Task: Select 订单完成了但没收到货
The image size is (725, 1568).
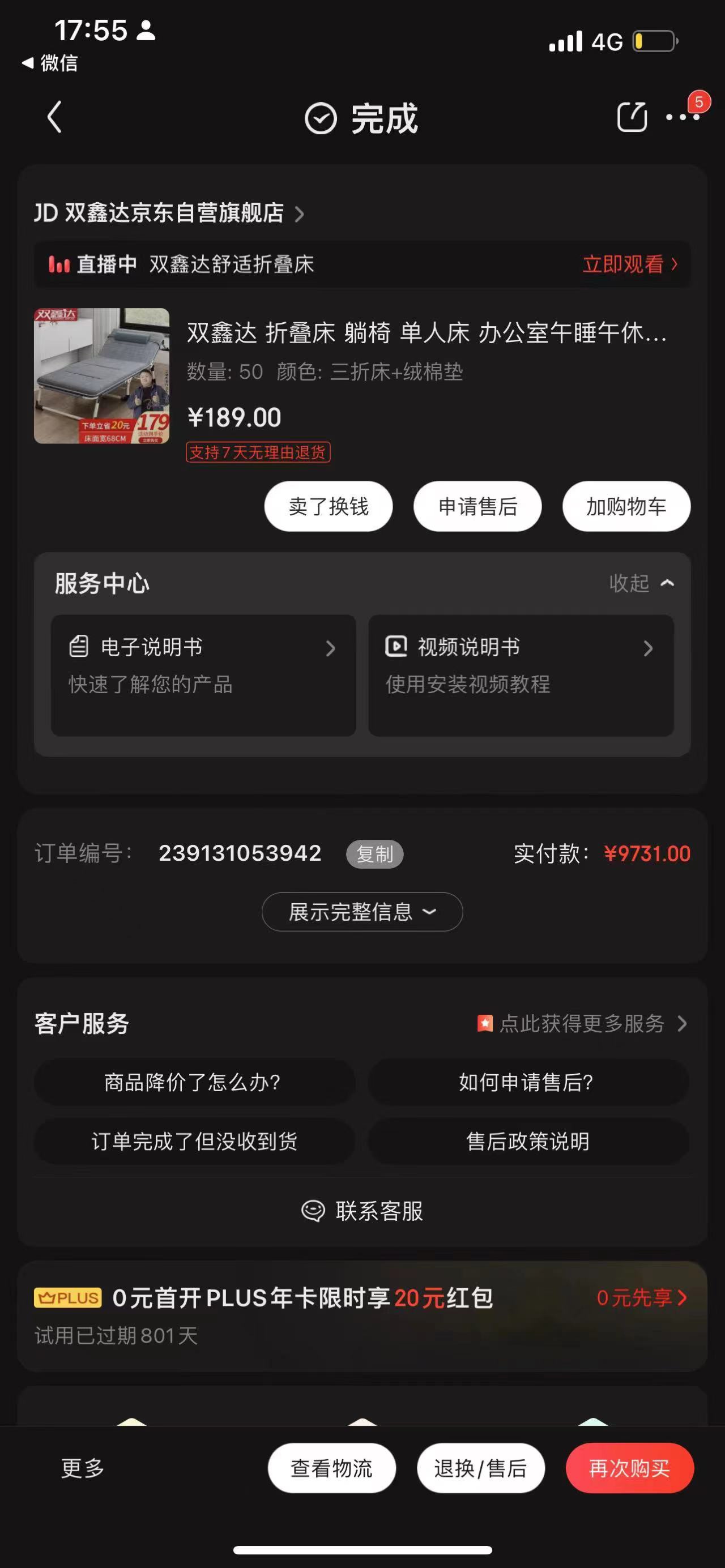Action: (194, 1141)
